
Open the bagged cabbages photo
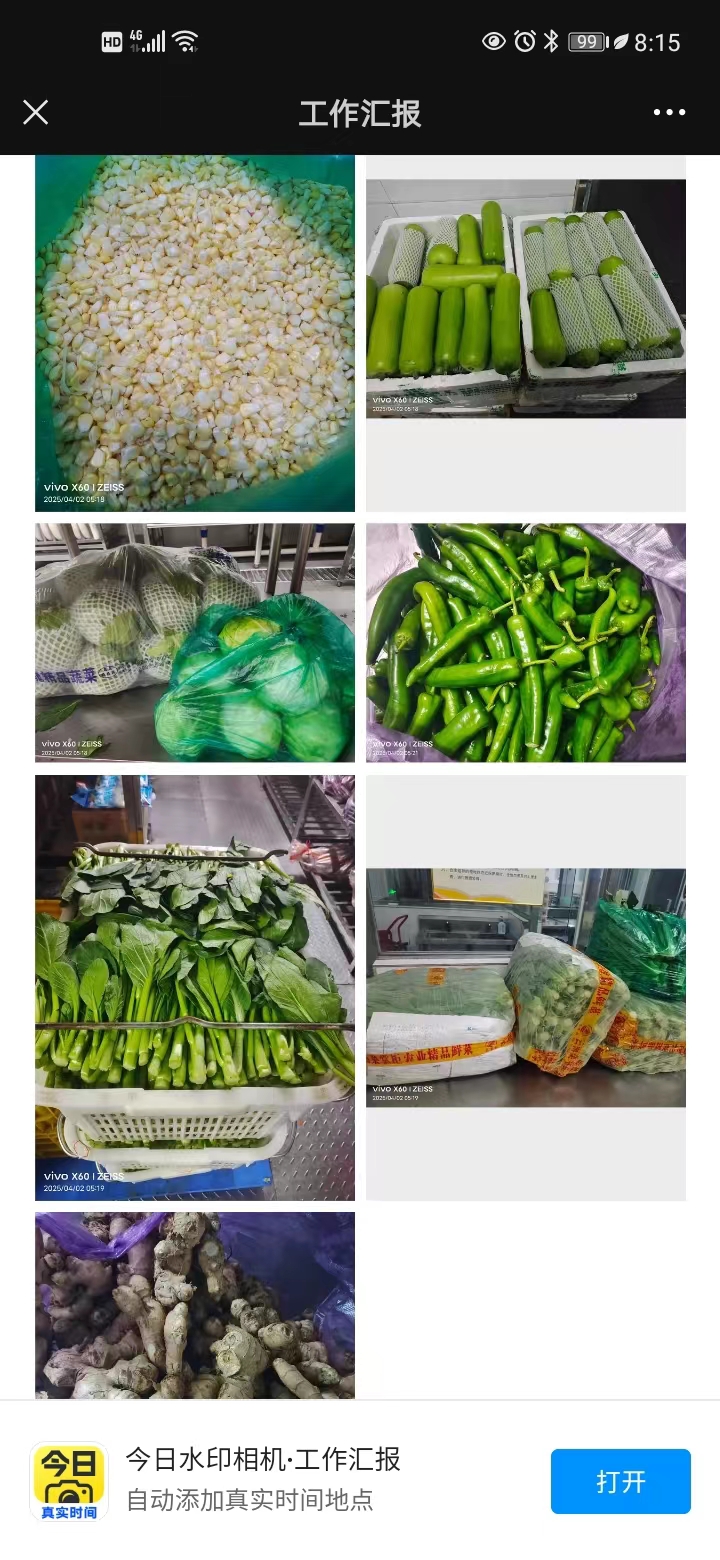click(x=195, y=643)
